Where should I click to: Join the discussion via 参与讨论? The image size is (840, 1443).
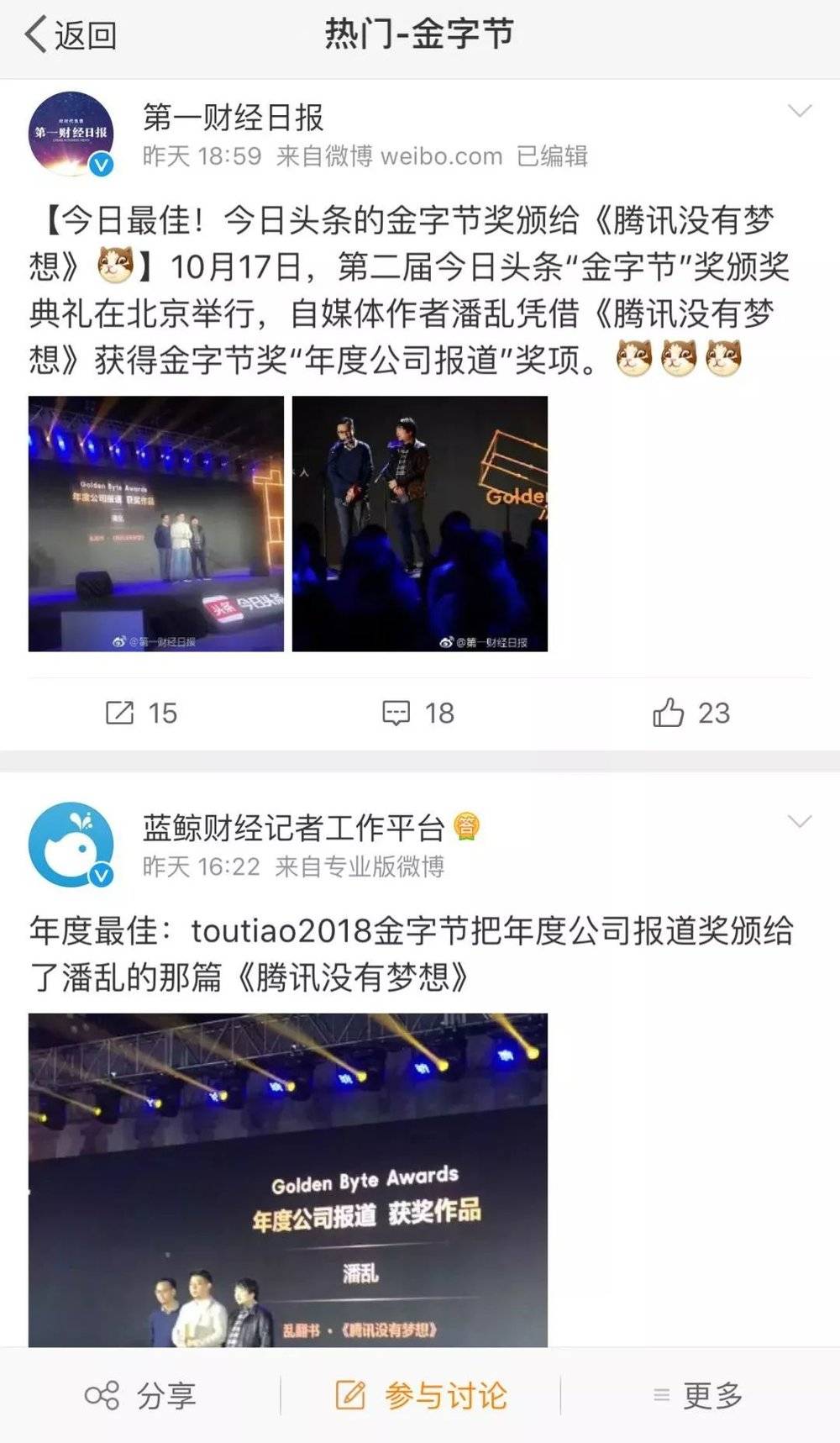(x=421, y=1397)
